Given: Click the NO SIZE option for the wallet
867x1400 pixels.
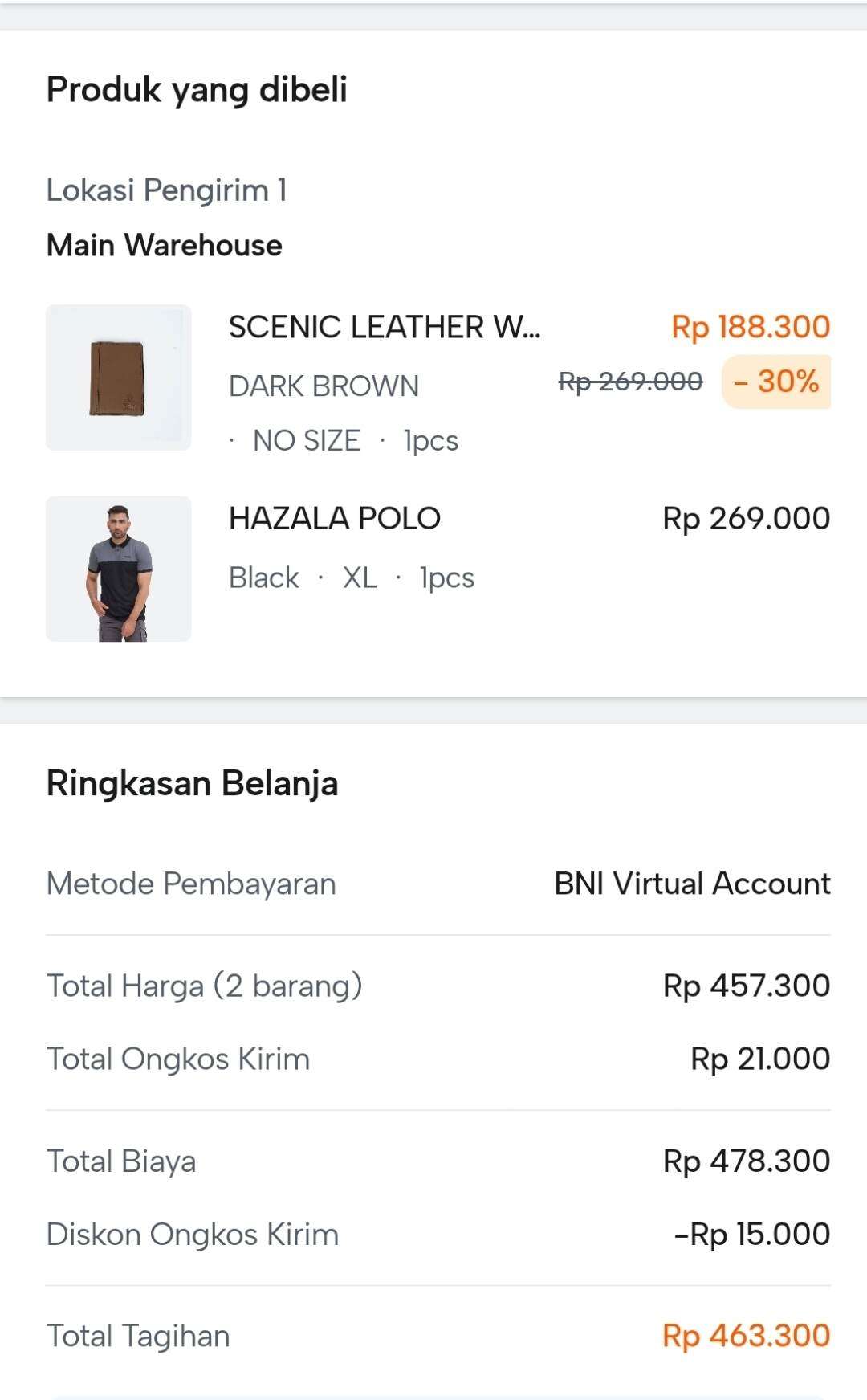Looking at the screenshot, I should pyautogui.click(x=306, y=440).
